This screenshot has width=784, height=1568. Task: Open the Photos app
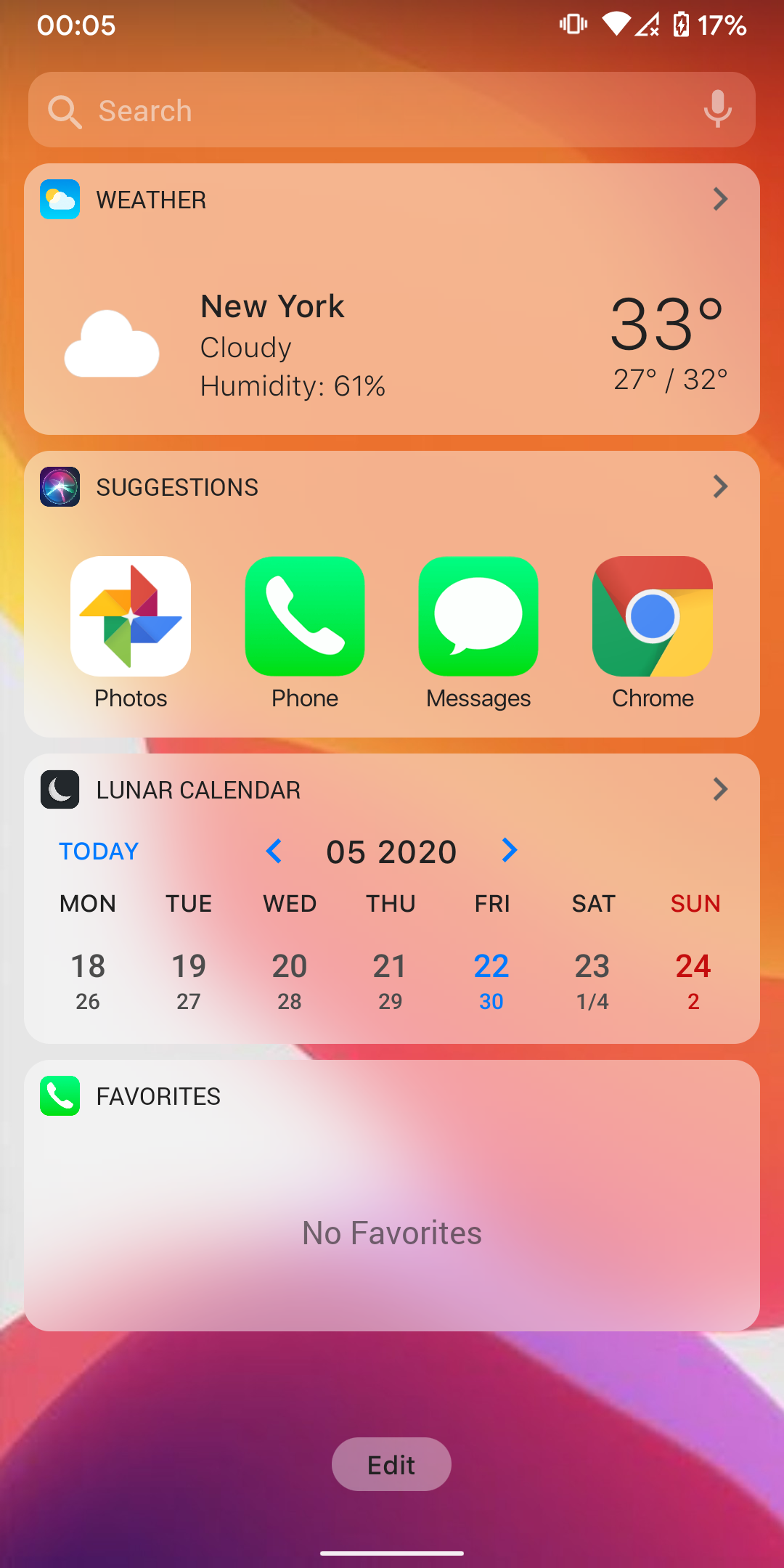pos(131,617)
